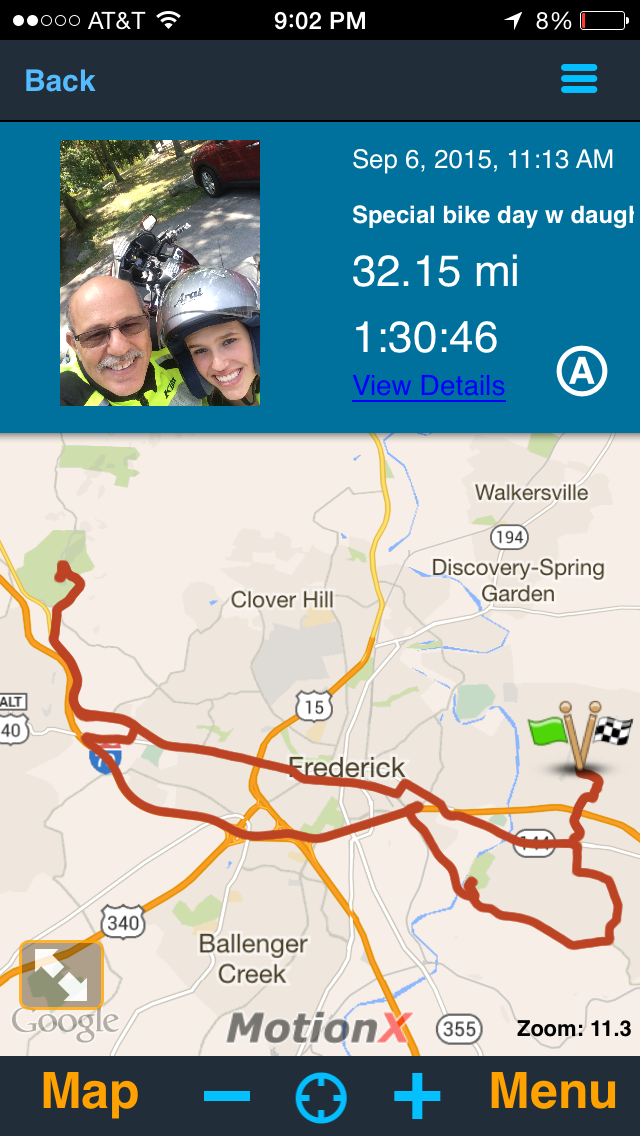The height and width of the screenshot is (1136, 640).
Task: Switch to the Map tab
Action: tap(90, 1093)
